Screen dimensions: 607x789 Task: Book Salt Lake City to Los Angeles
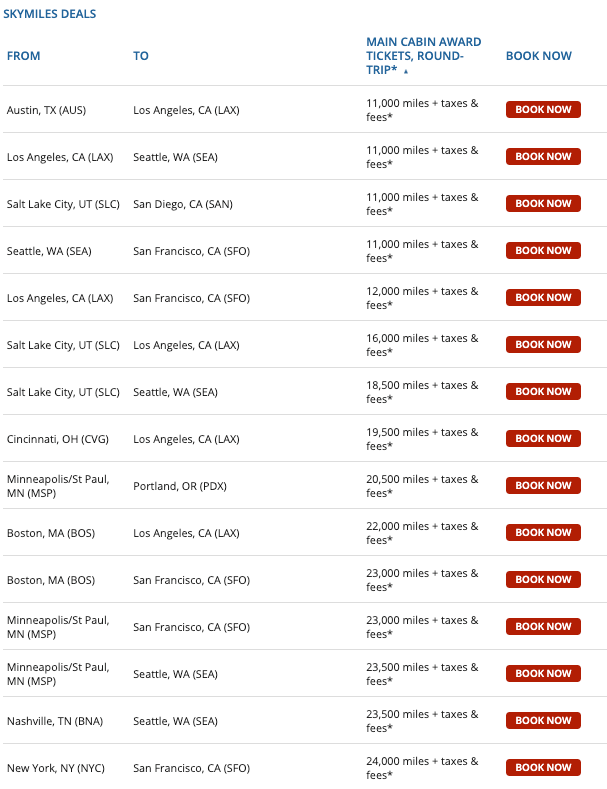(x=543, y=344)
